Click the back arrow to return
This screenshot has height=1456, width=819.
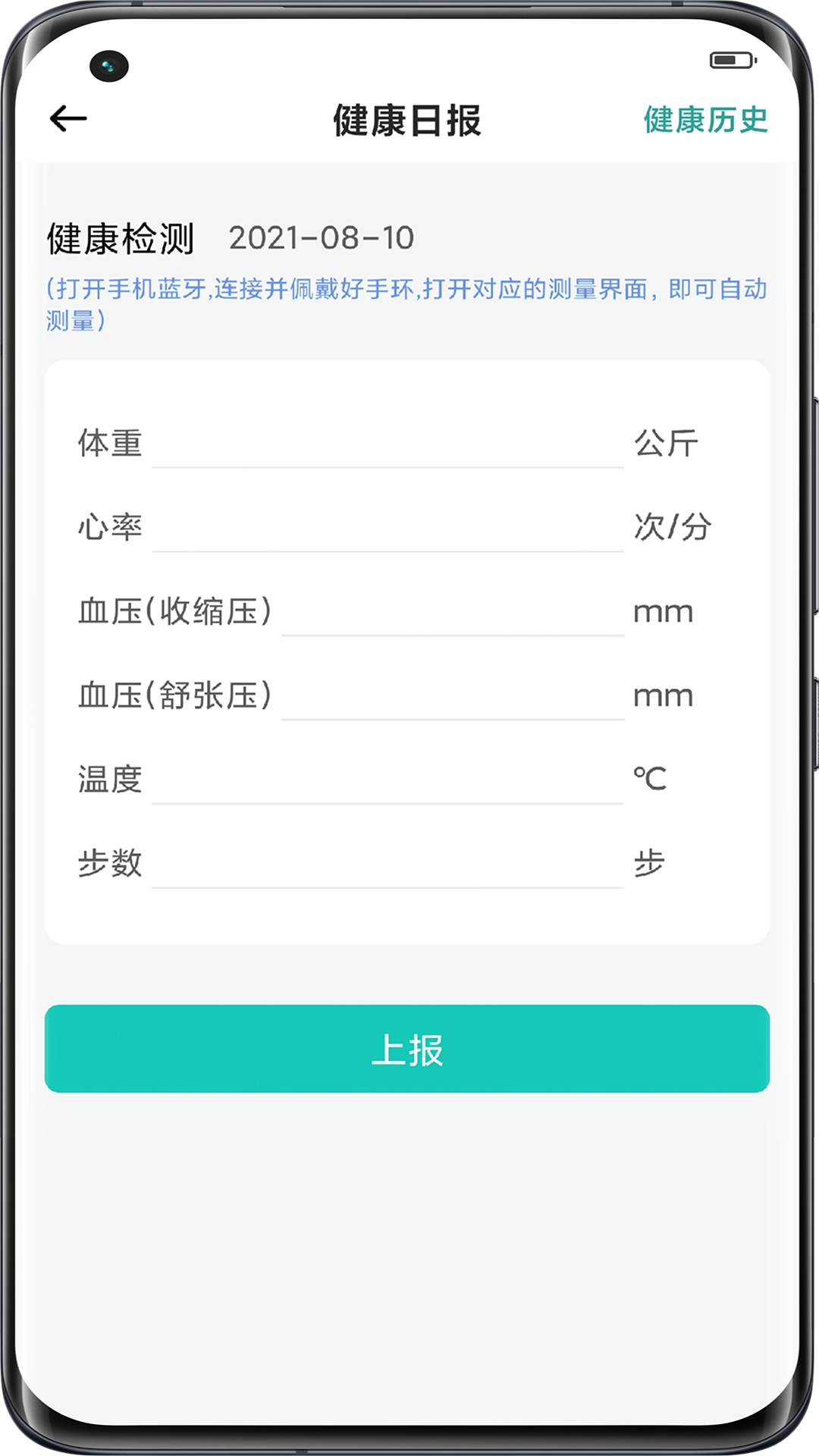tap(68, 118)
